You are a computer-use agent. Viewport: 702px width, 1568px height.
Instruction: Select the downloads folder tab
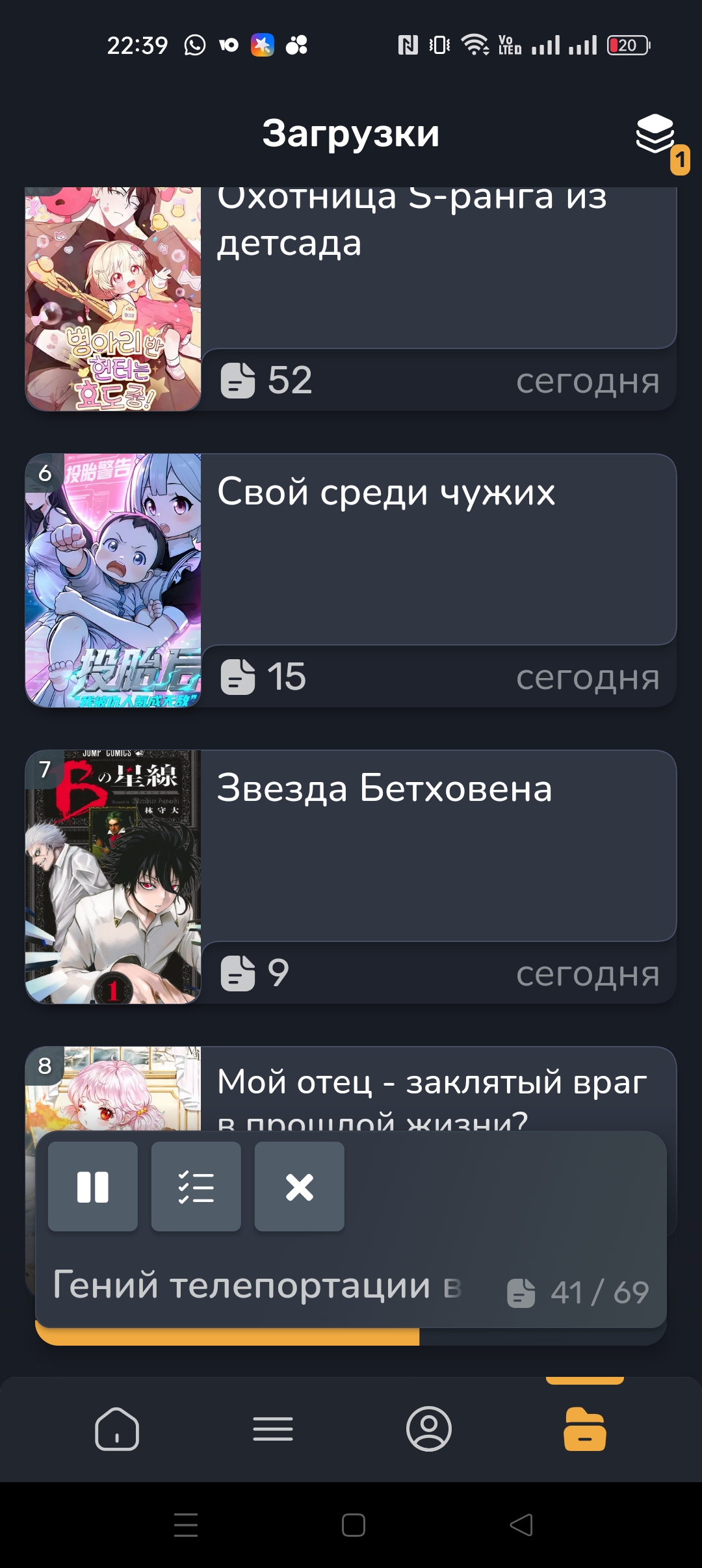(x=585, y=1429)
